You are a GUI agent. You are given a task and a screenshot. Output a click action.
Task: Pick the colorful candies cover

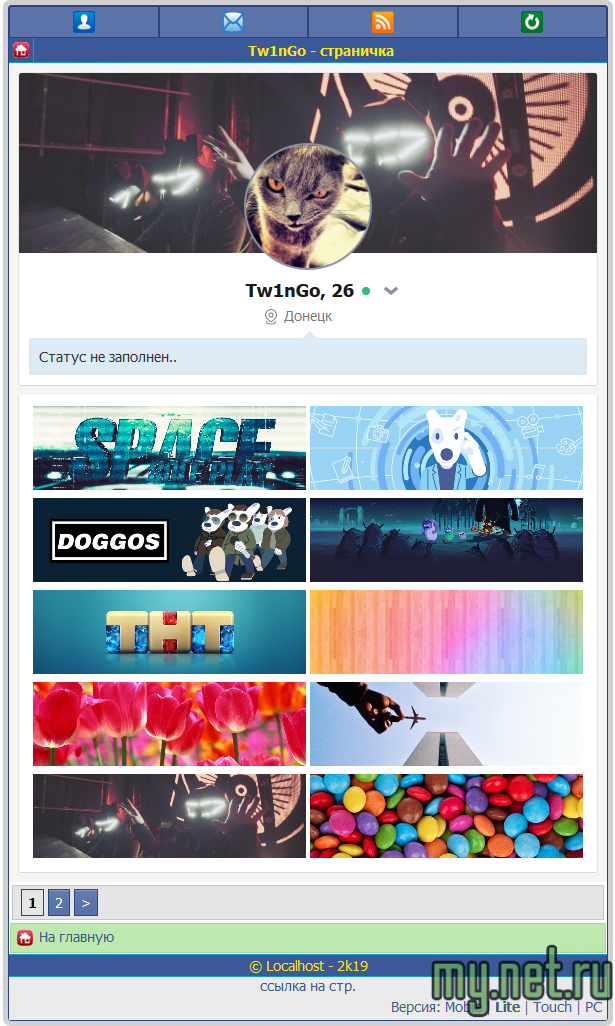pyautogui.click(x=446, y=816)
